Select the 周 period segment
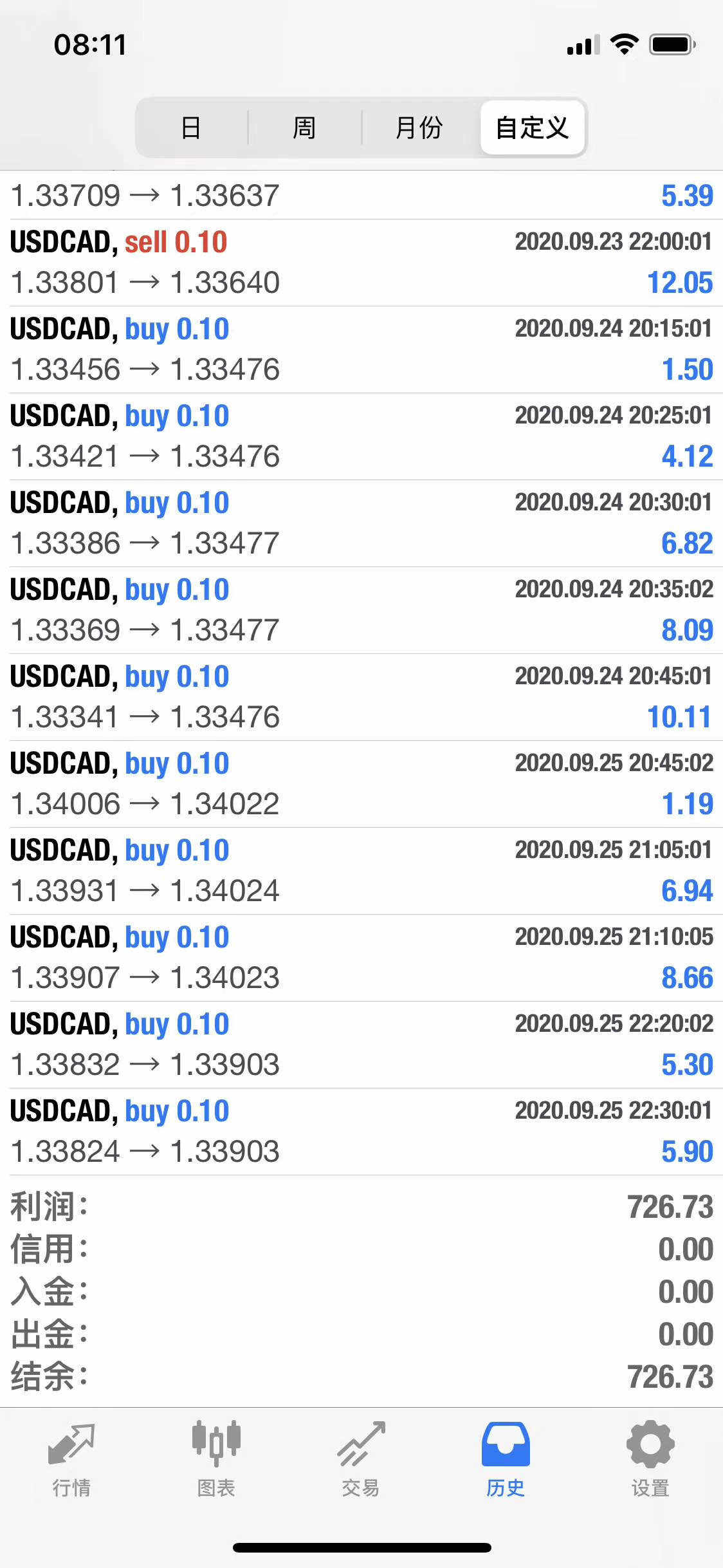The width and height of the screenshot is (723, 1568). click(305, 127)
